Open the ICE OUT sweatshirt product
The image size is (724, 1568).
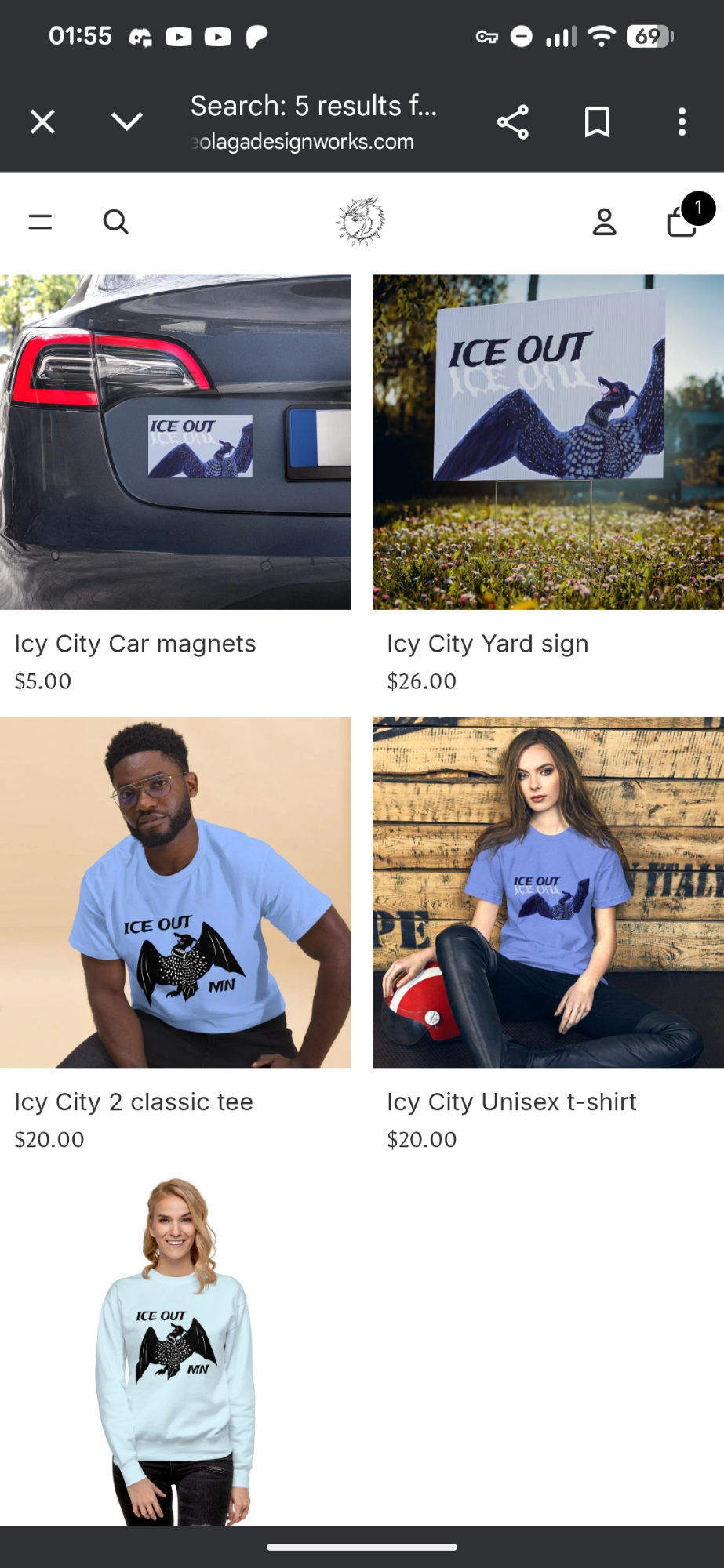tap(176, 1350)
